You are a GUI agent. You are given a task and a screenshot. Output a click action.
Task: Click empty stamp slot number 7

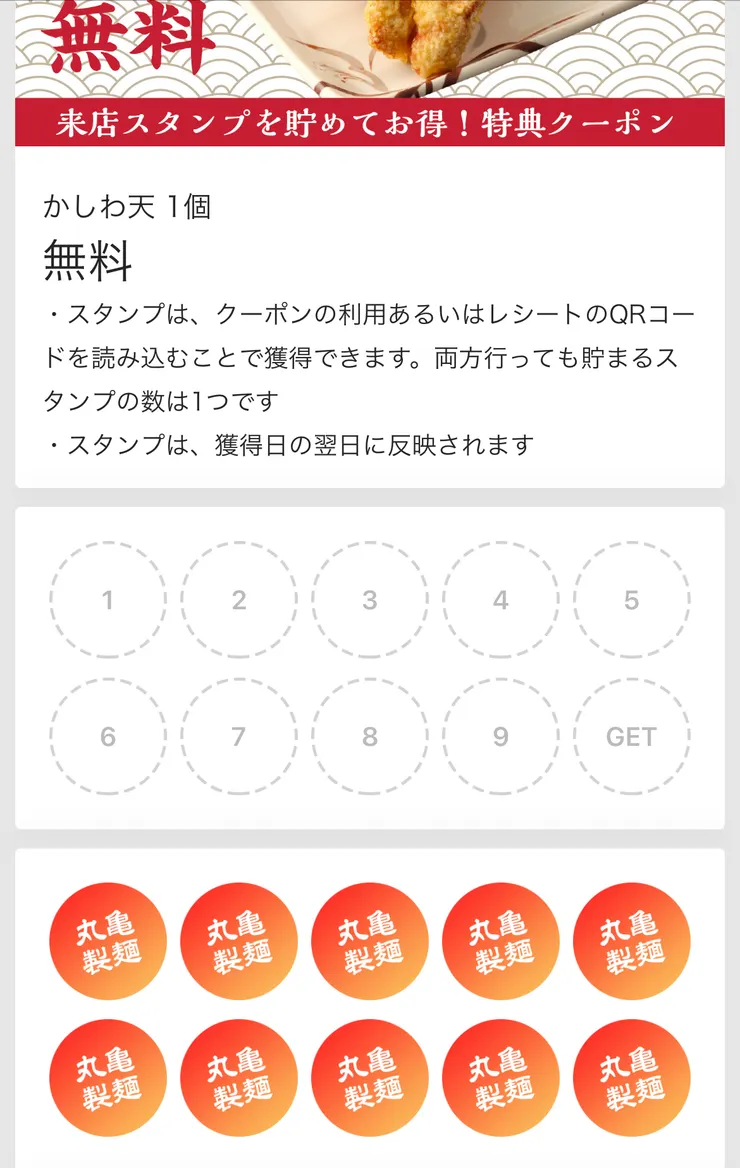click(238, 737)
